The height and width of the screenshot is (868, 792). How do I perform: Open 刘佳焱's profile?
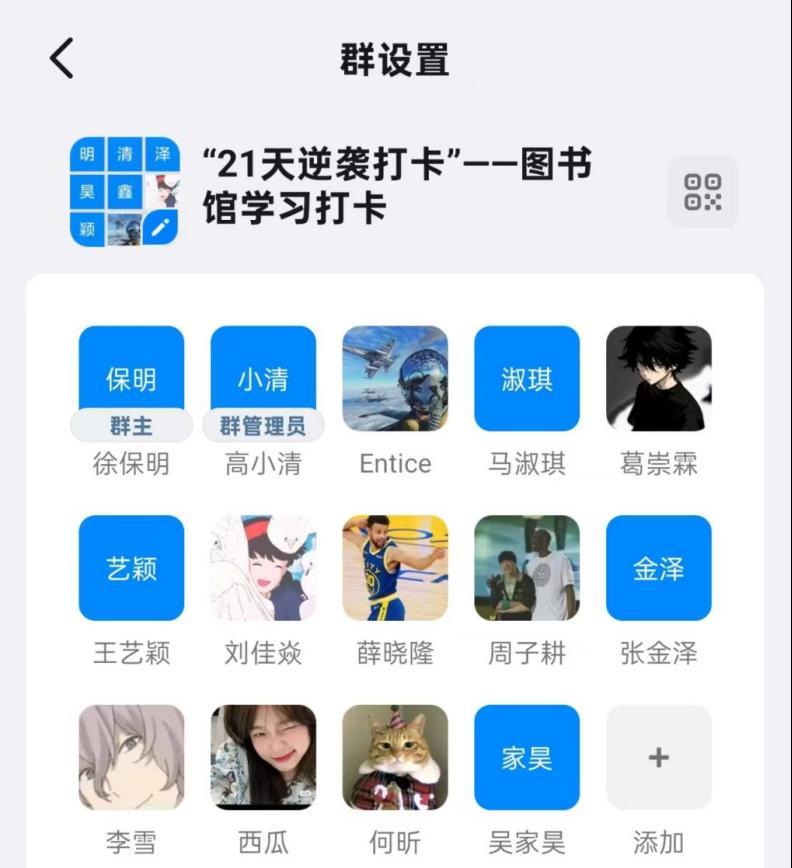pyautogui.click(x=263, y=568)
